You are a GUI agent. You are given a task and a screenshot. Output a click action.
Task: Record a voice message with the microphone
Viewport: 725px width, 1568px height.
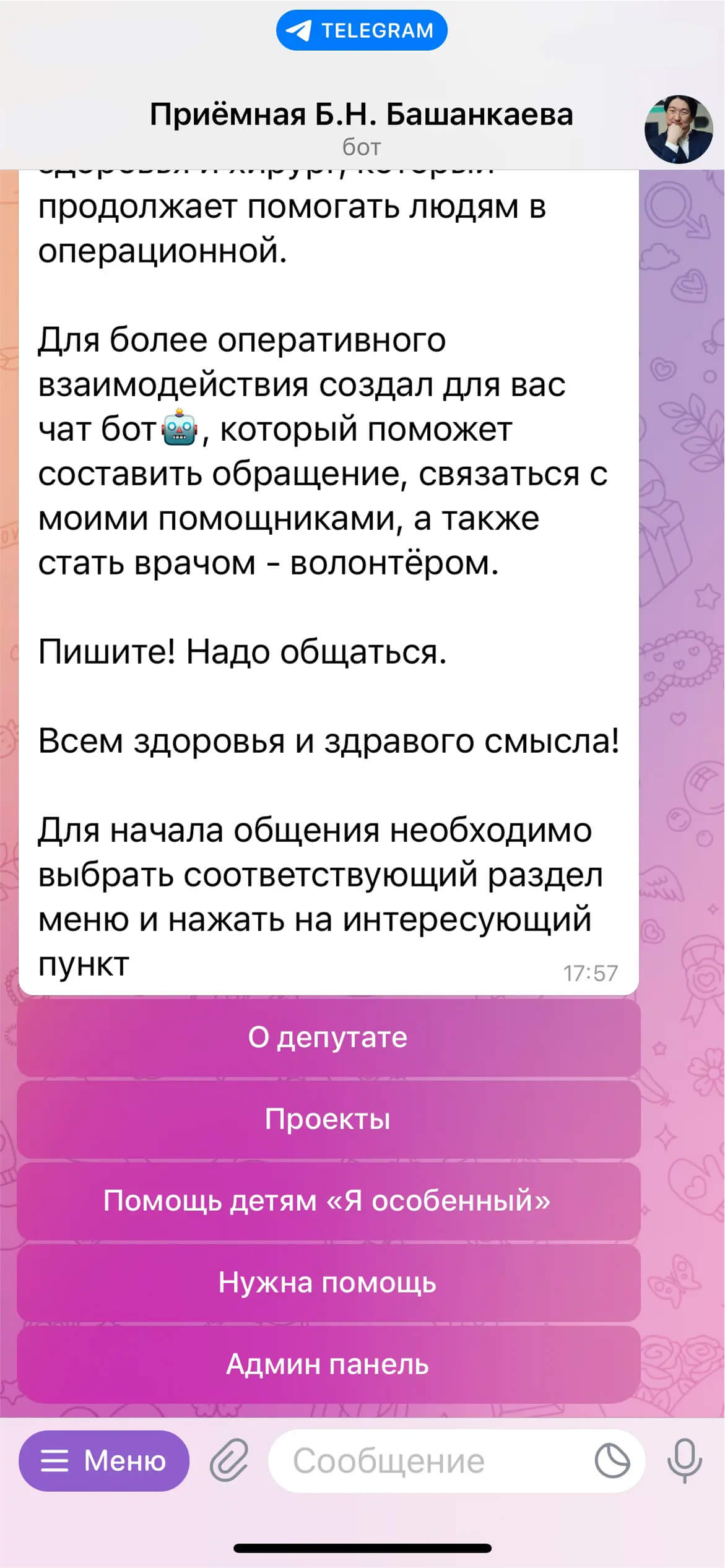coord(684,1461)
